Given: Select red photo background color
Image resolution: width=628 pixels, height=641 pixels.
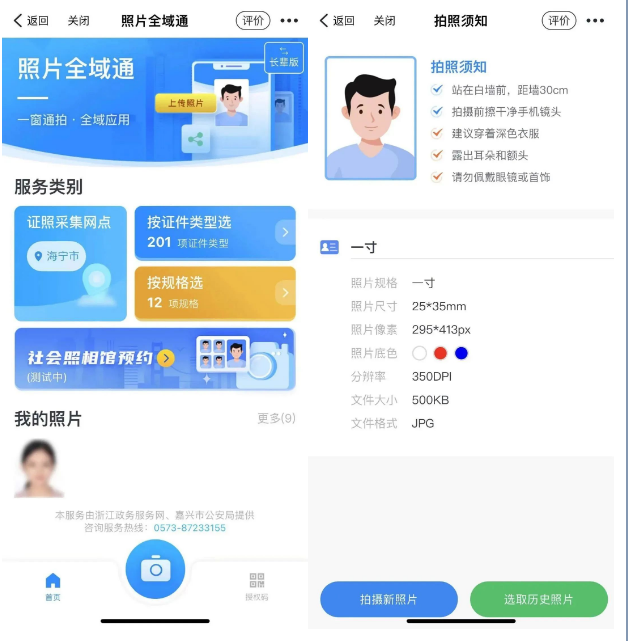Looking at the screenshot, I should tap(440, 353).
